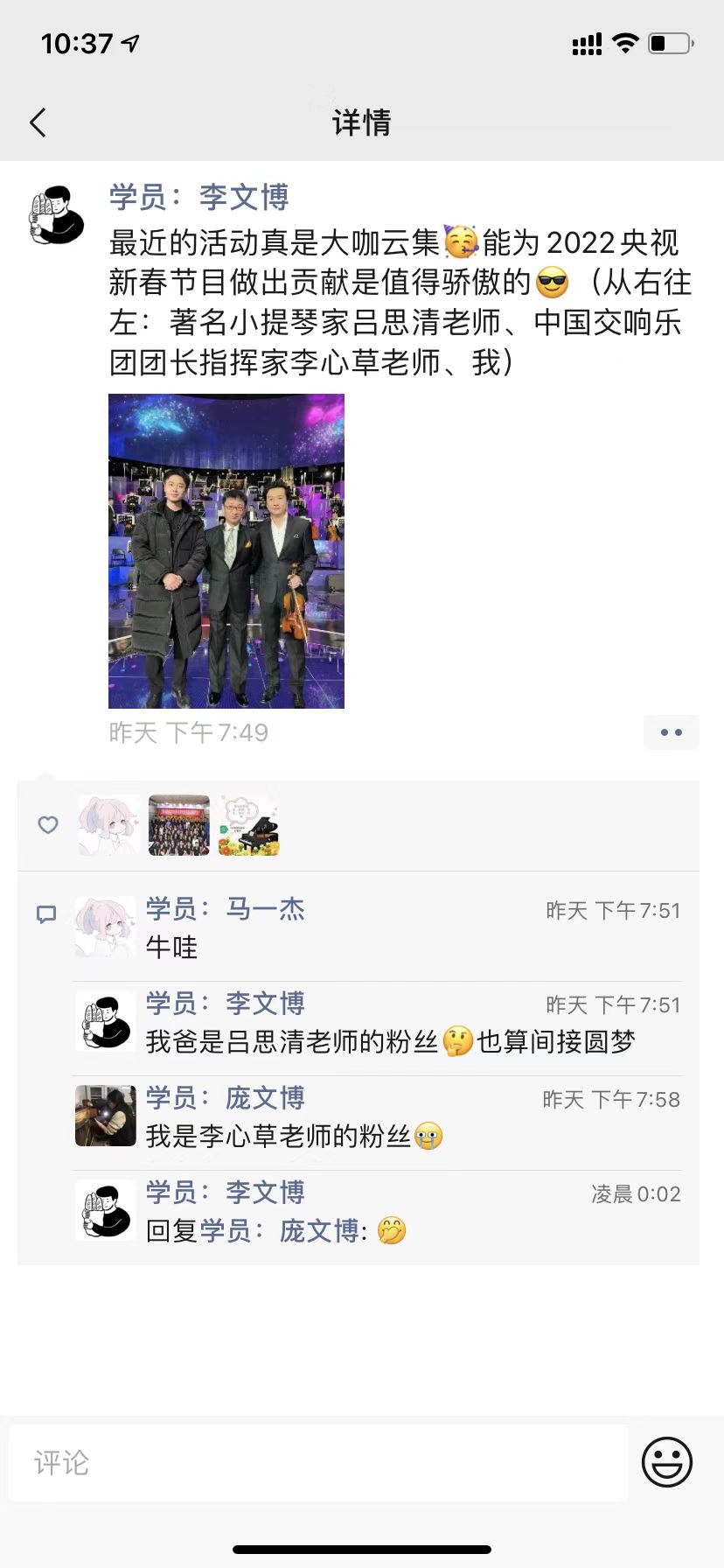The width and height of the screenshot is (724, 1568).
Task: Tap the back chevron to leave 详情
Action: pyautogui.click(x=37, y=122)
